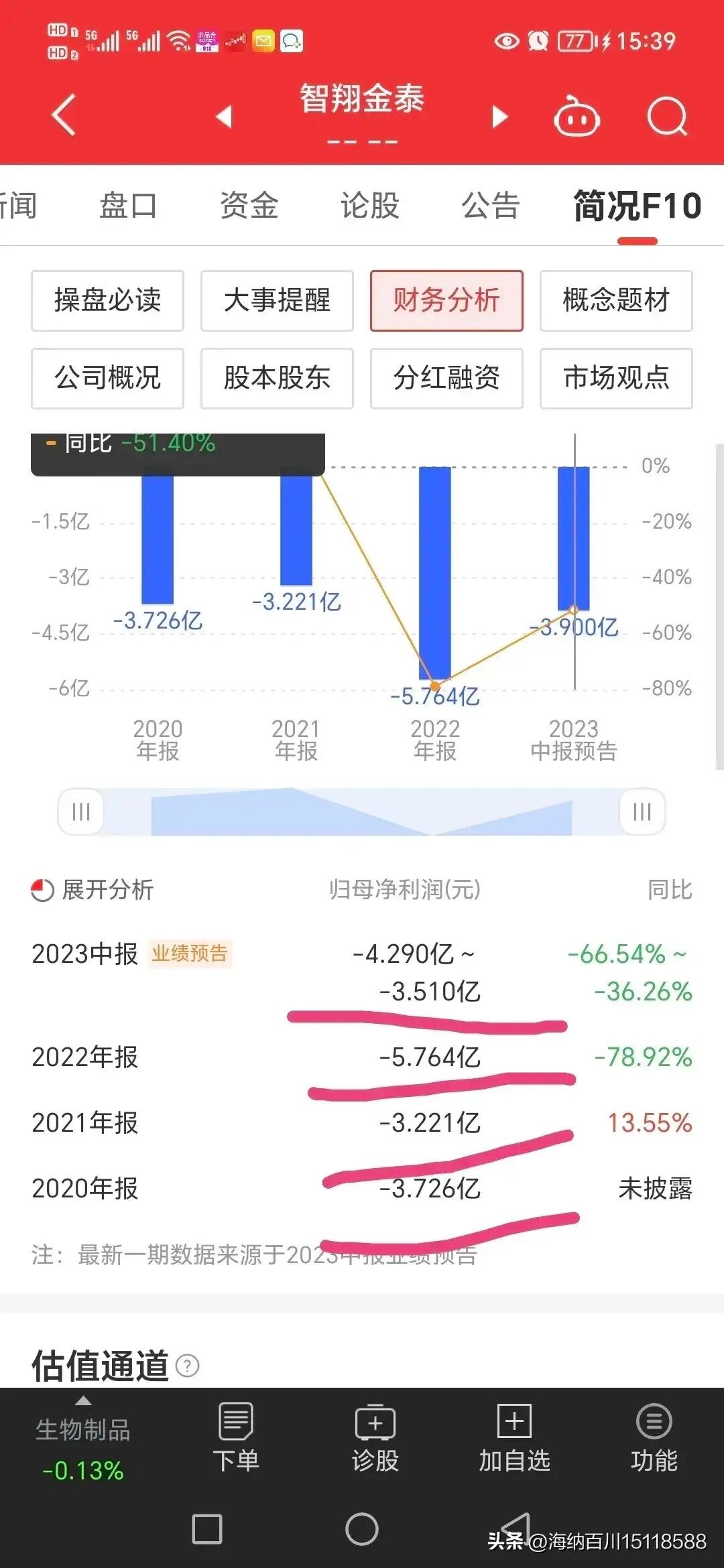Enable the 概念题材 view
Viewport: 724px width, 1568px height.
[x=615, y=301]
